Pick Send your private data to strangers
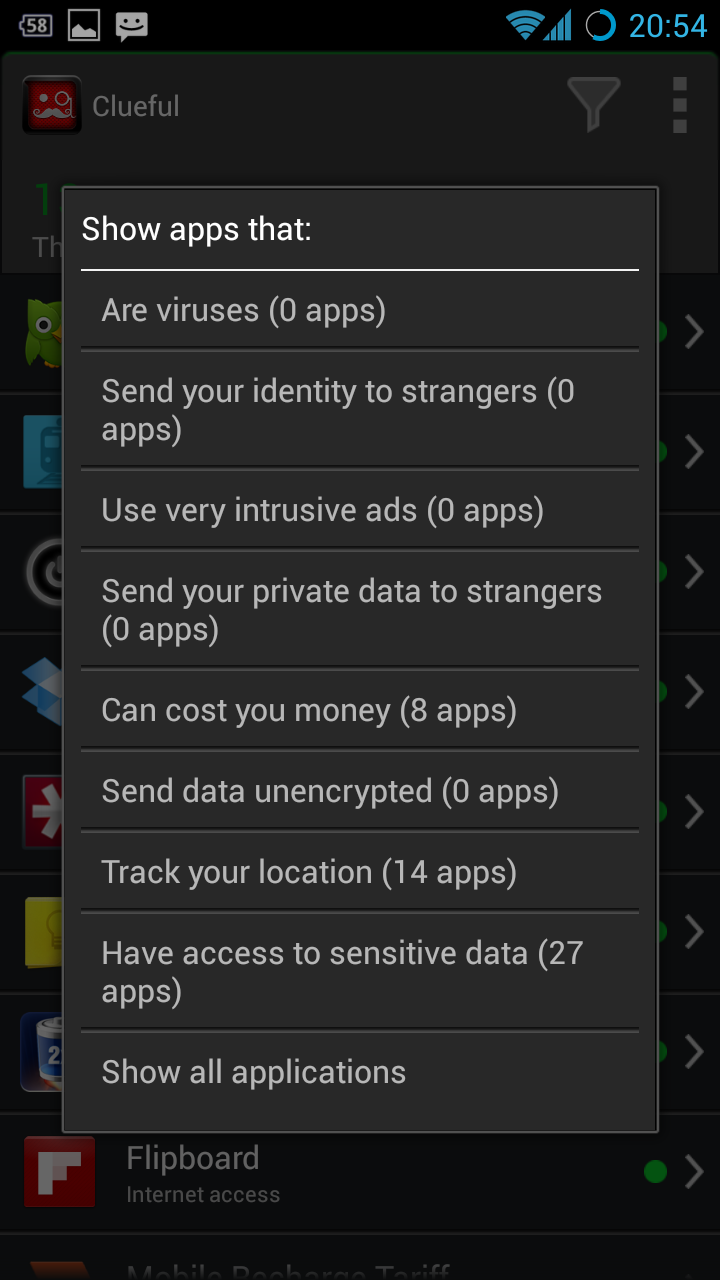 tap(360, 610)
